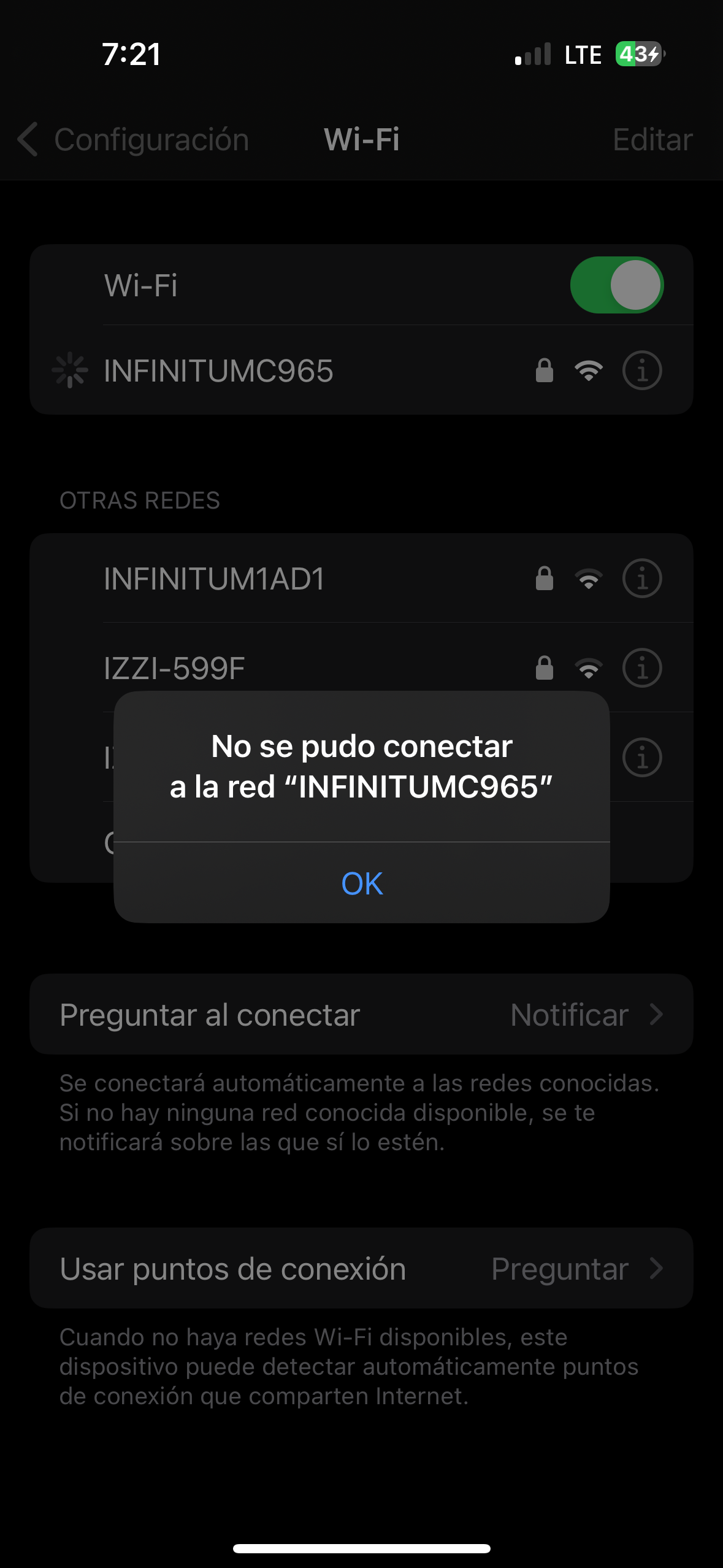Tap the lock icon next to INFINITUM1AD1
The image size is (723, 1568).
[543, 577]
